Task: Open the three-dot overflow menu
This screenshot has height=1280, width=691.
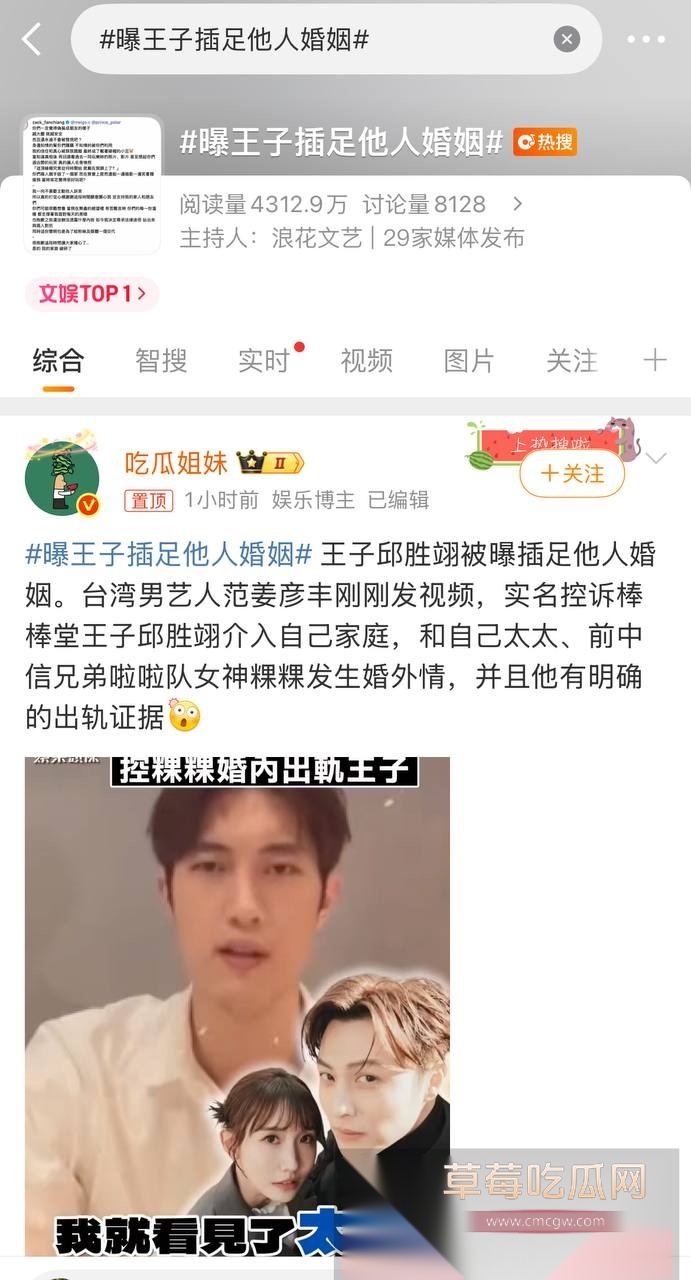Action: coord(646,40)
